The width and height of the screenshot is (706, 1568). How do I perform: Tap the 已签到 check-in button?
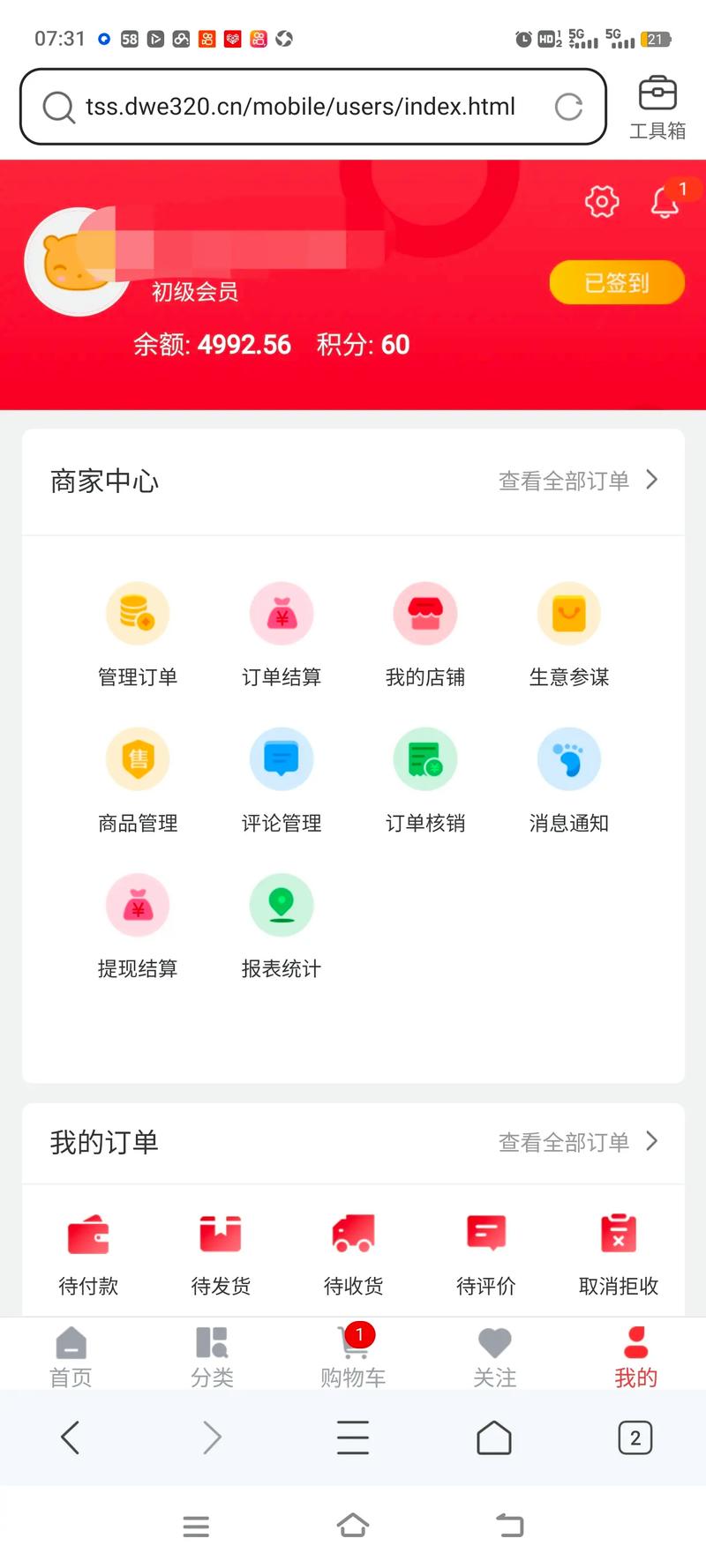click(x=617, y=282)
